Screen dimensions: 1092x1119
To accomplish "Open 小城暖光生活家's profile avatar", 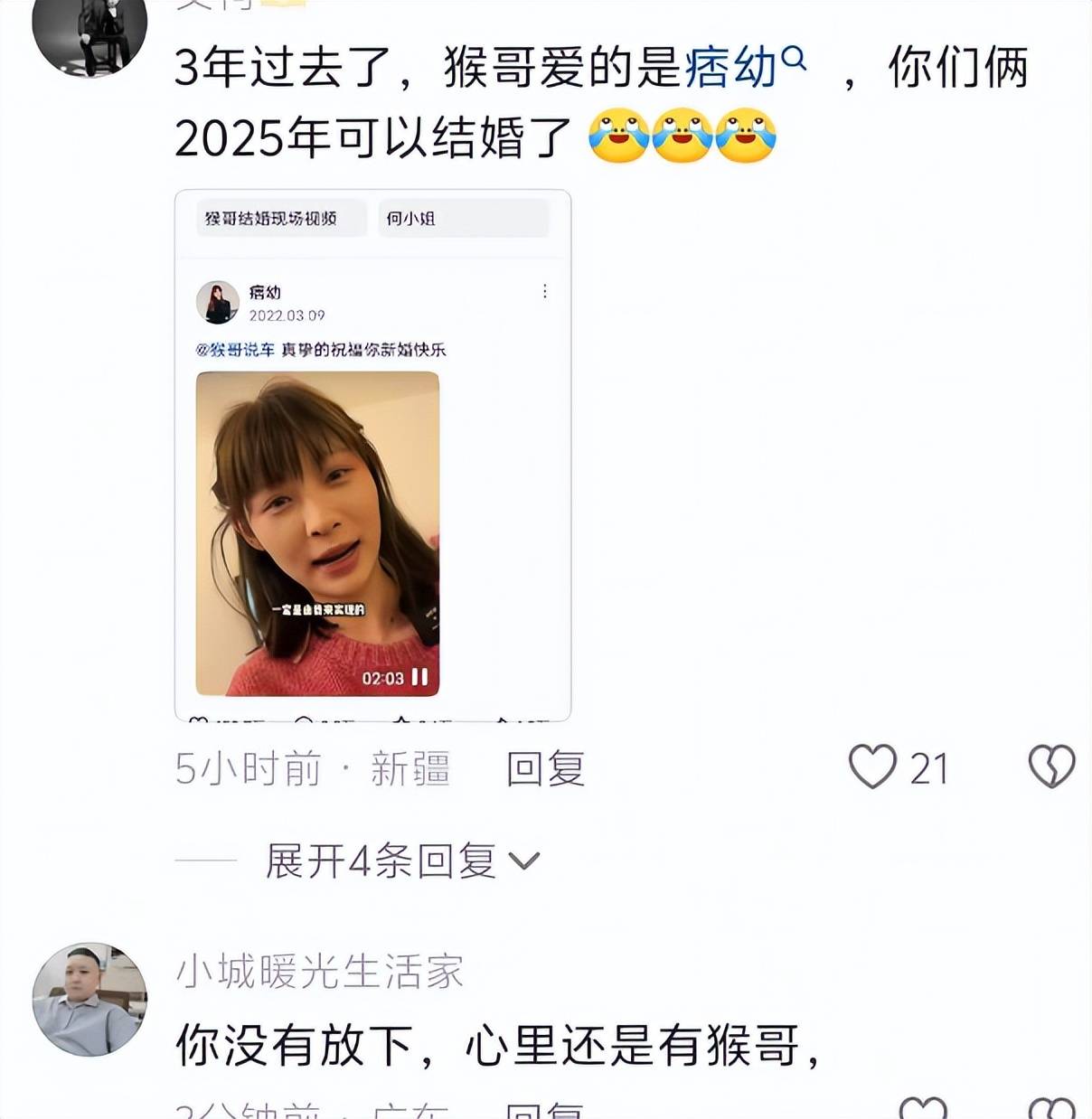I will click(x=89, y=999).
